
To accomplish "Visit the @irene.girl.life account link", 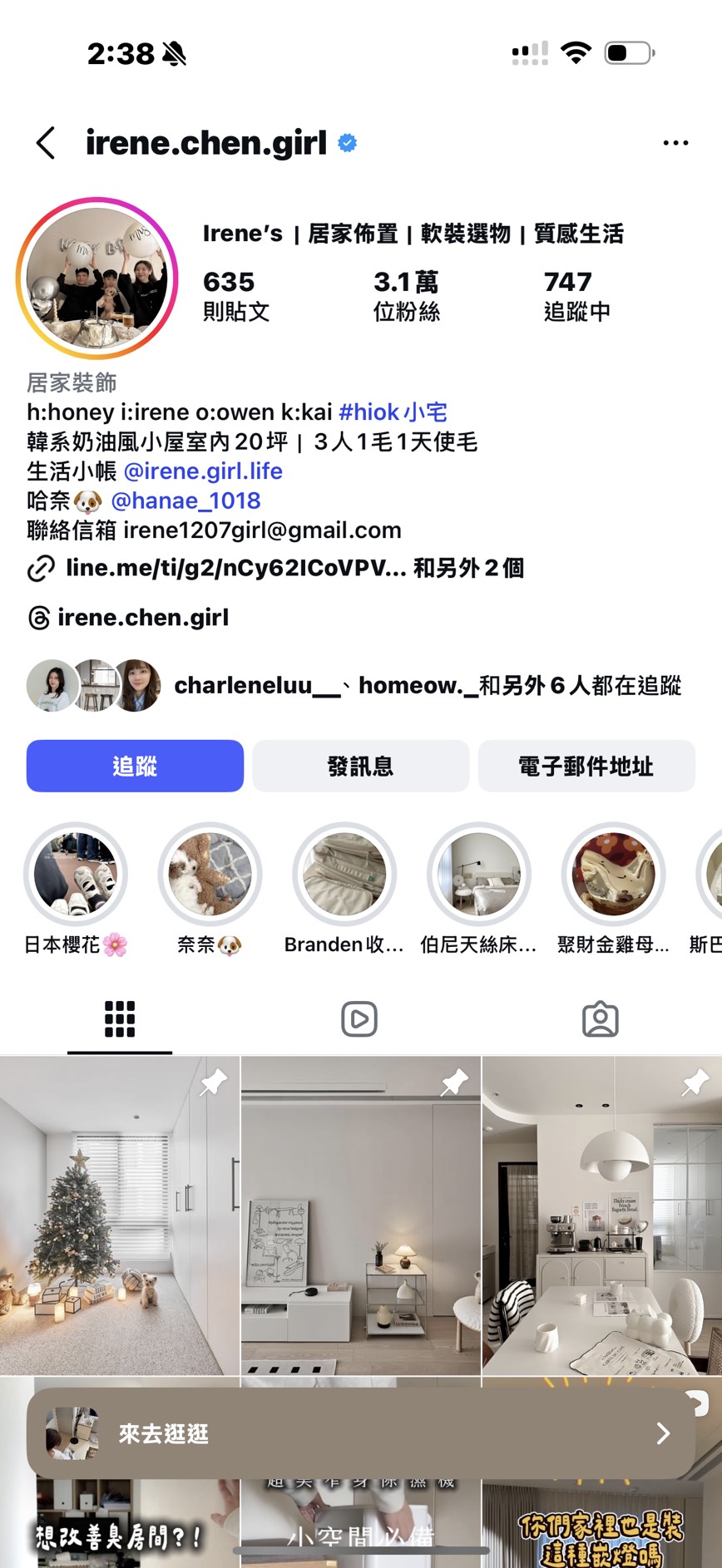I will coord(203,471).
